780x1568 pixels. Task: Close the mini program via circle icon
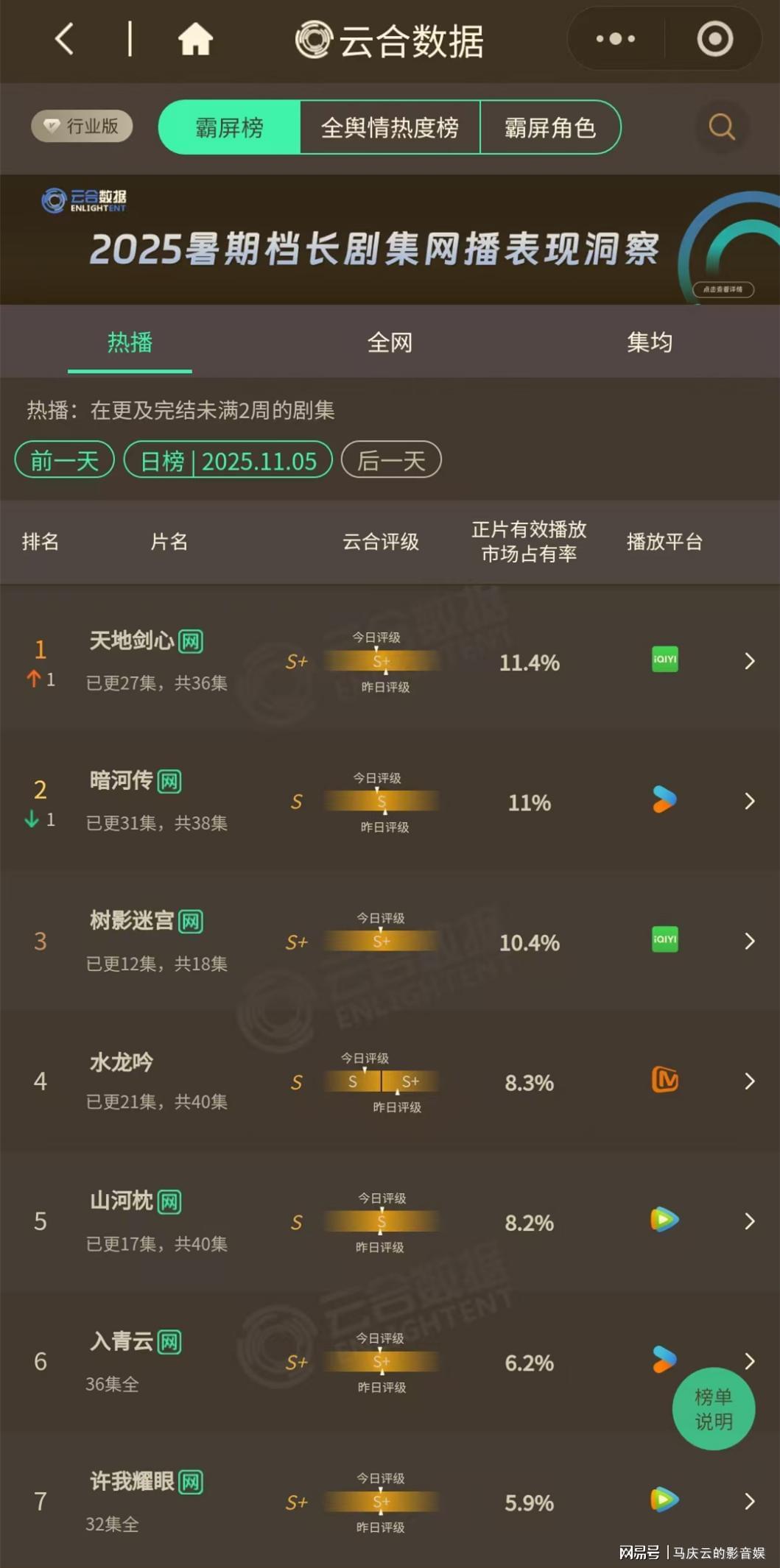pyautogui.click(x=714, y=38)
